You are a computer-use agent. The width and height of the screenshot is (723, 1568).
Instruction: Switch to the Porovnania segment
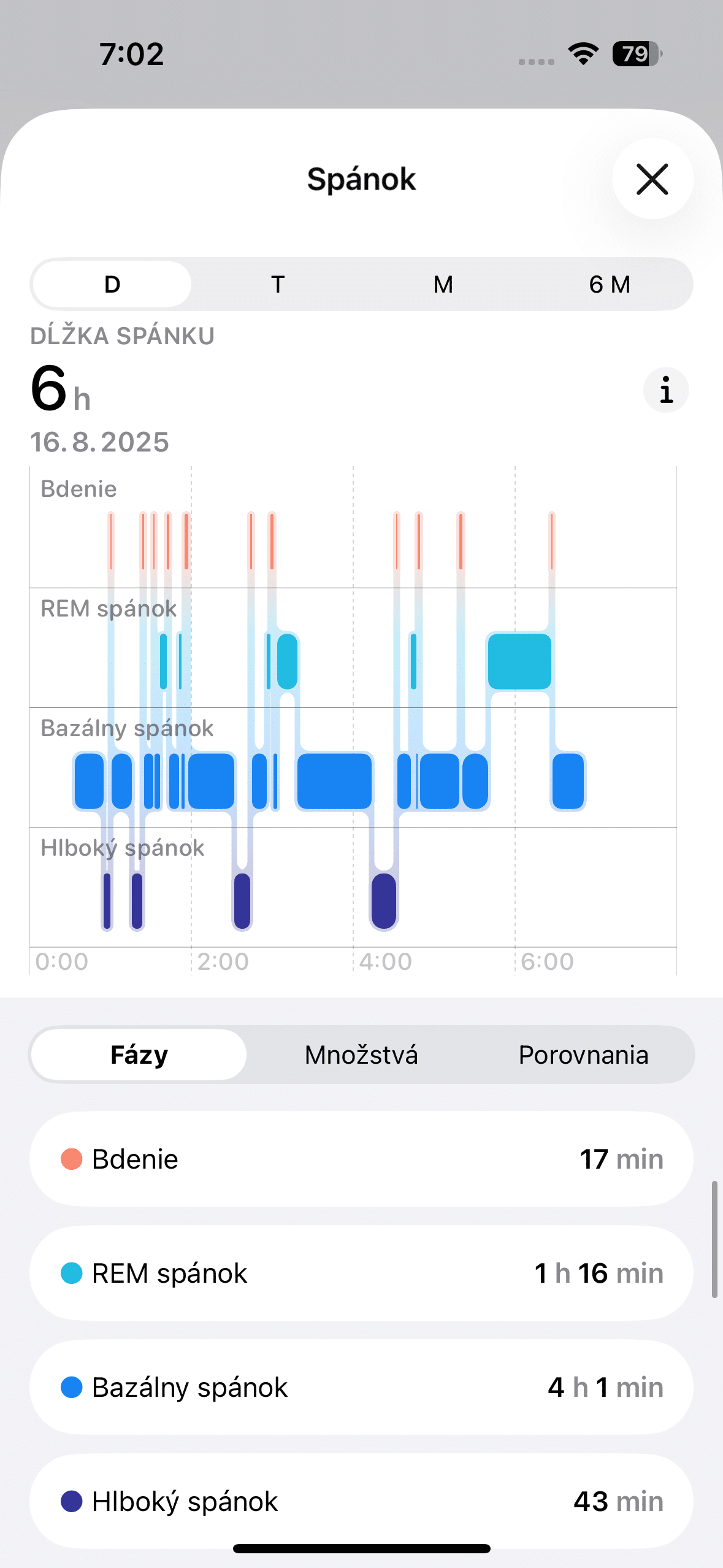click(x=583, y=1055)
